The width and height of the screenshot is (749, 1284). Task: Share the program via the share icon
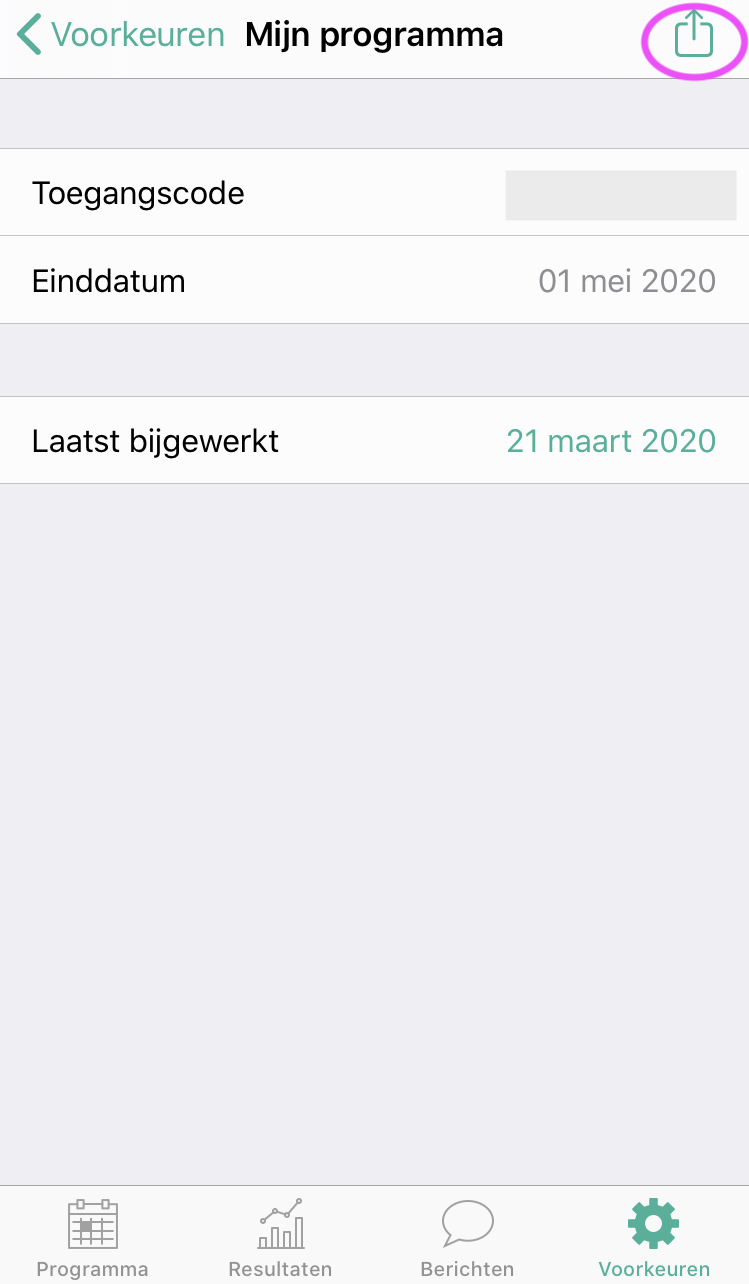pos(693,35)
